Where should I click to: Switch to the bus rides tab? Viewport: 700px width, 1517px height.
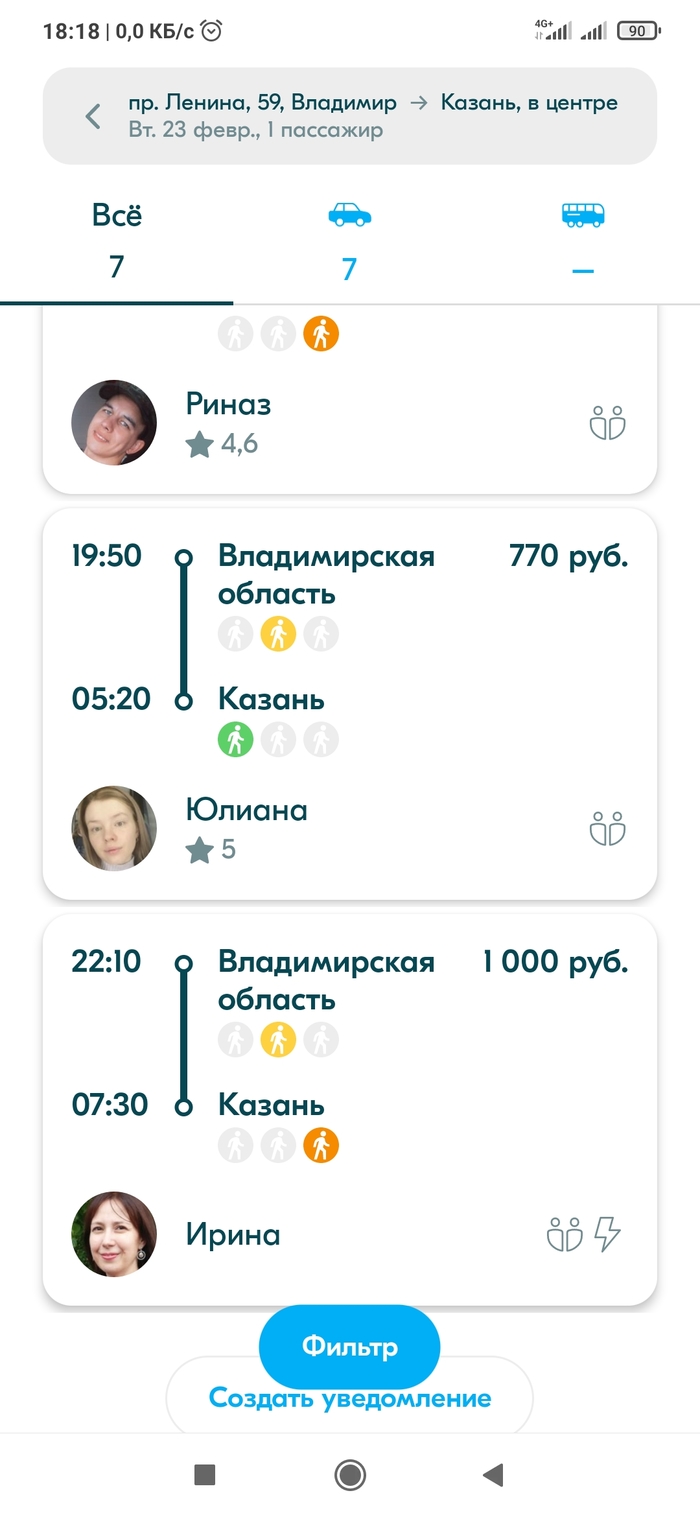[583, 240]
